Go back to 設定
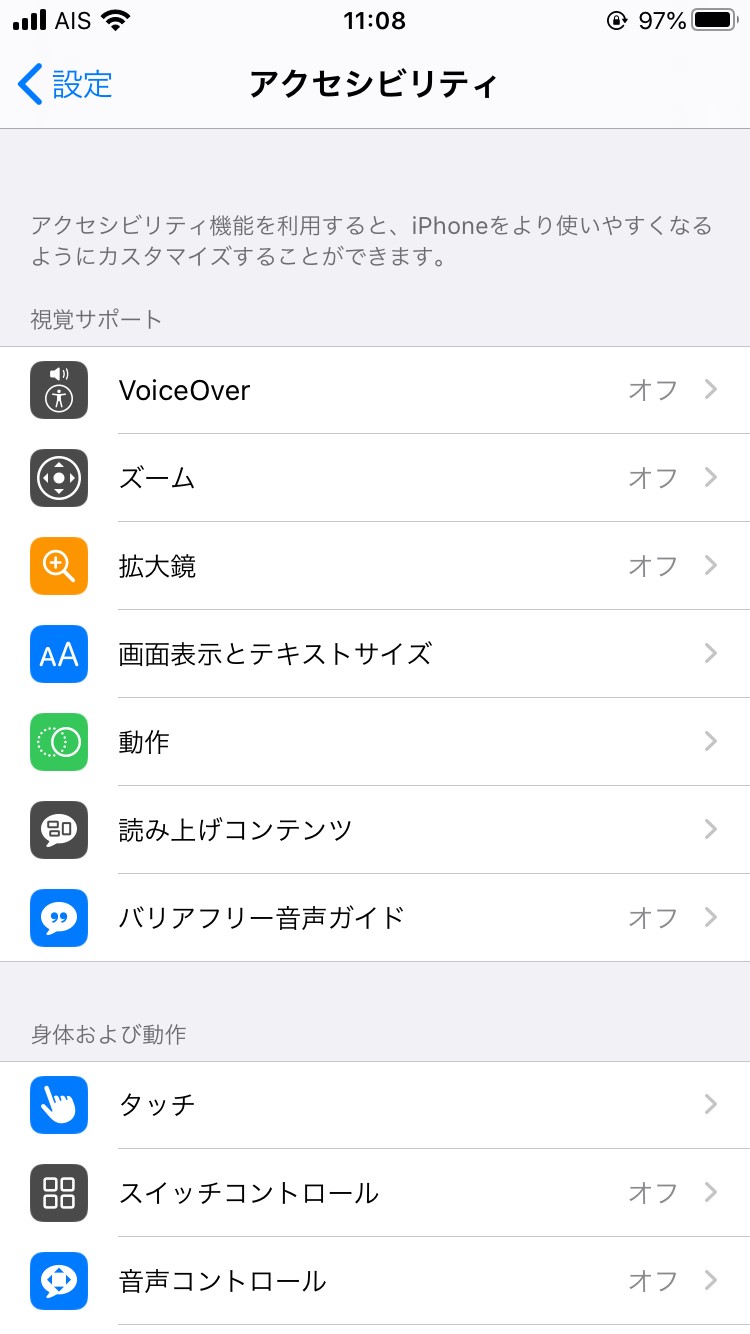Image resolution: width=750 pixels, height=1334 pixels. point(66,84)
